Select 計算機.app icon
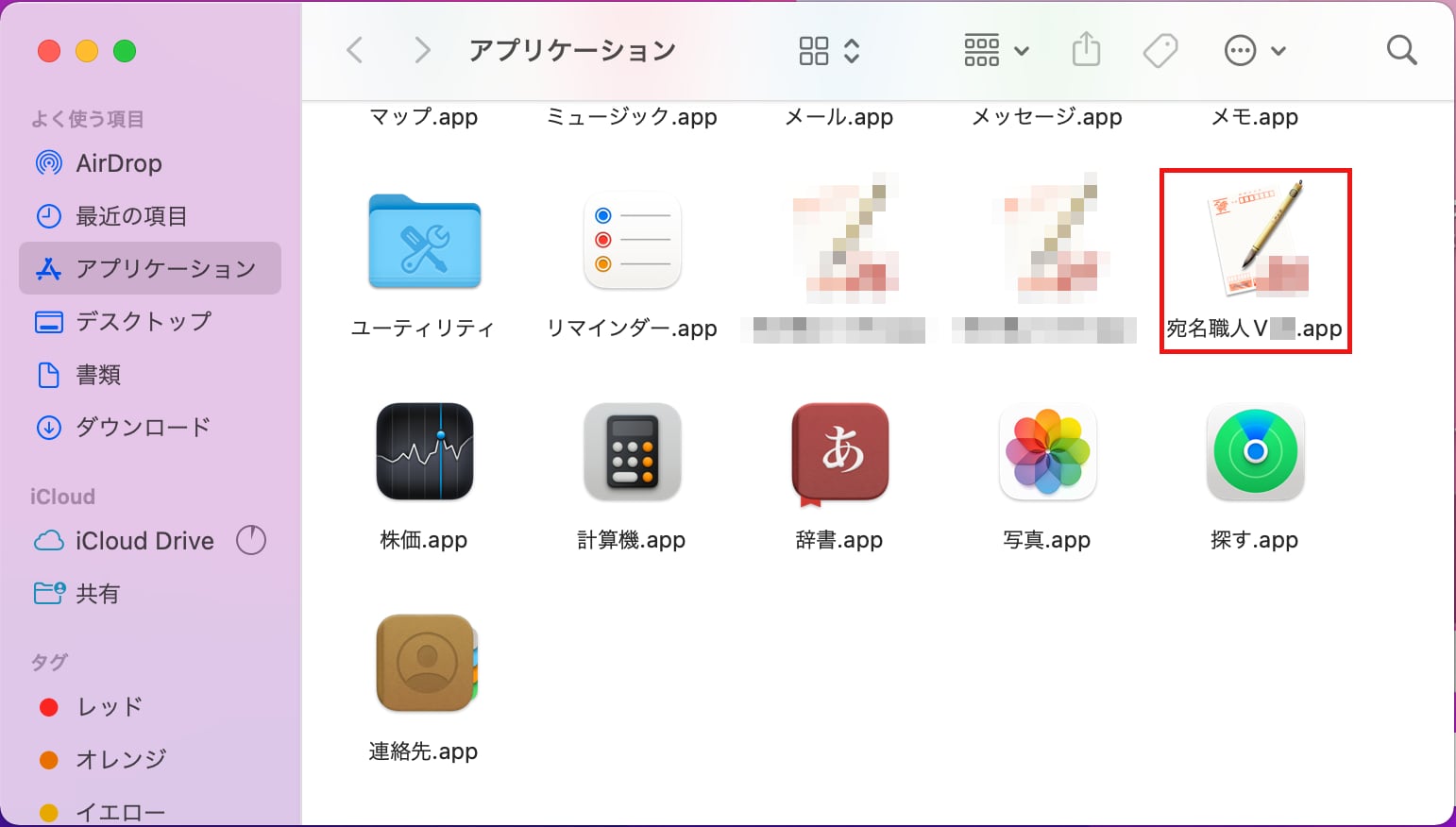Screen dimensions: 1456x827 pyautogui.click(x=632, y=452)
